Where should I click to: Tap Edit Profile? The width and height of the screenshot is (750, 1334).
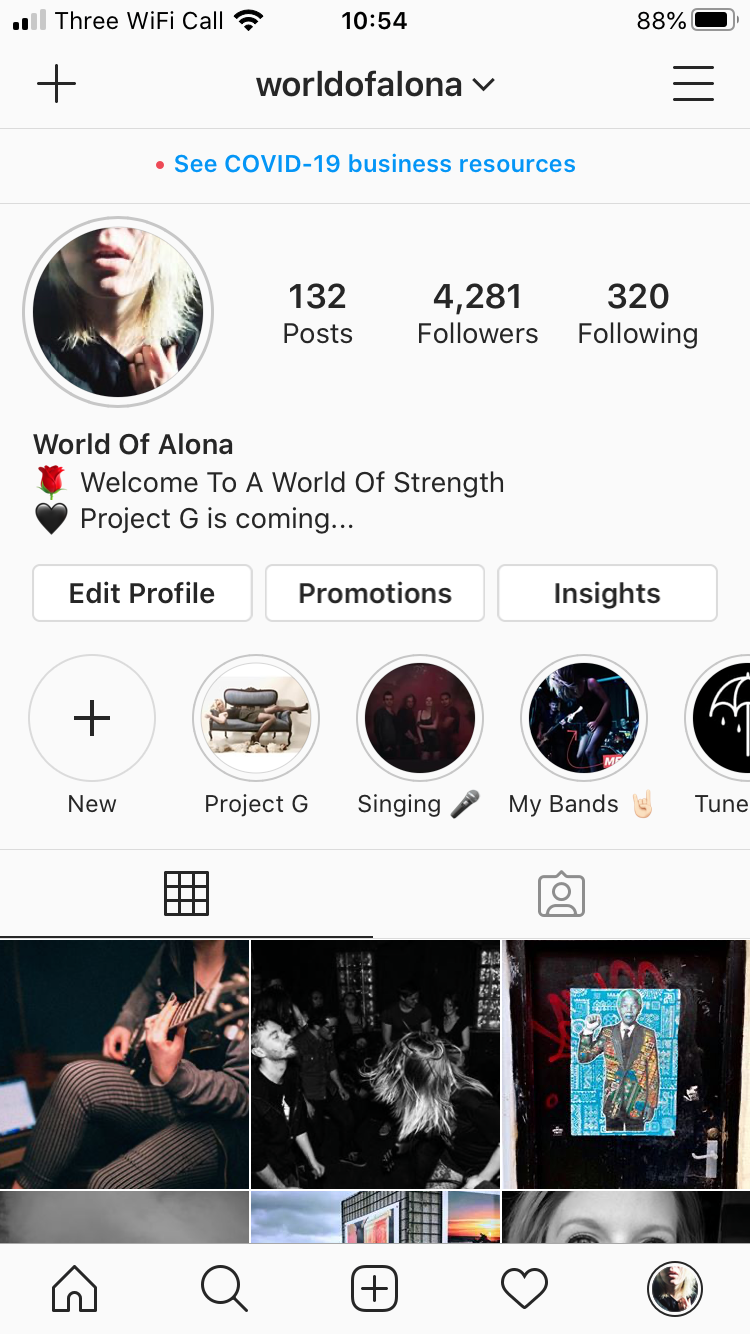click(142, 593)
